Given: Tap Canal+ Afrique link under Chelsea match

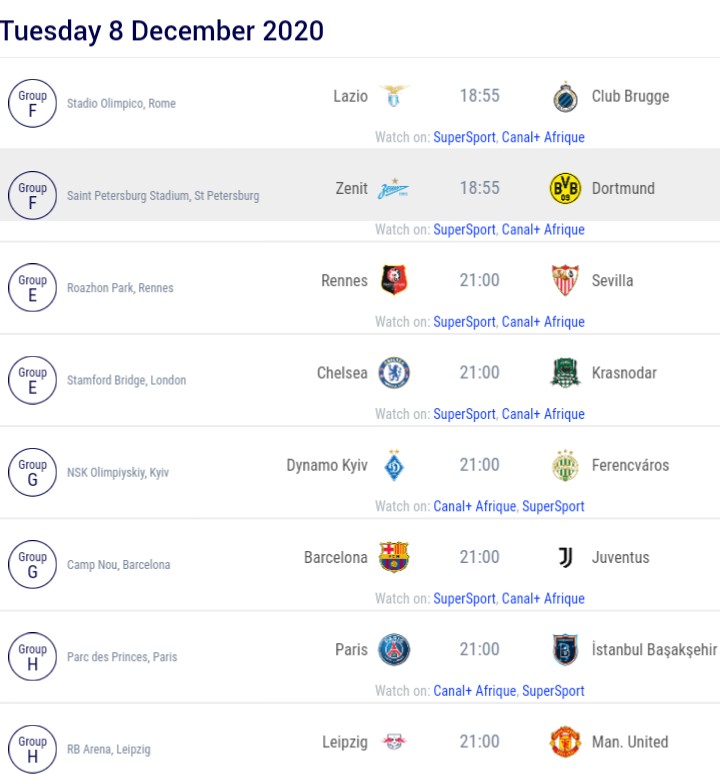Looking at the screenshot, I should (x=543, y=414).
